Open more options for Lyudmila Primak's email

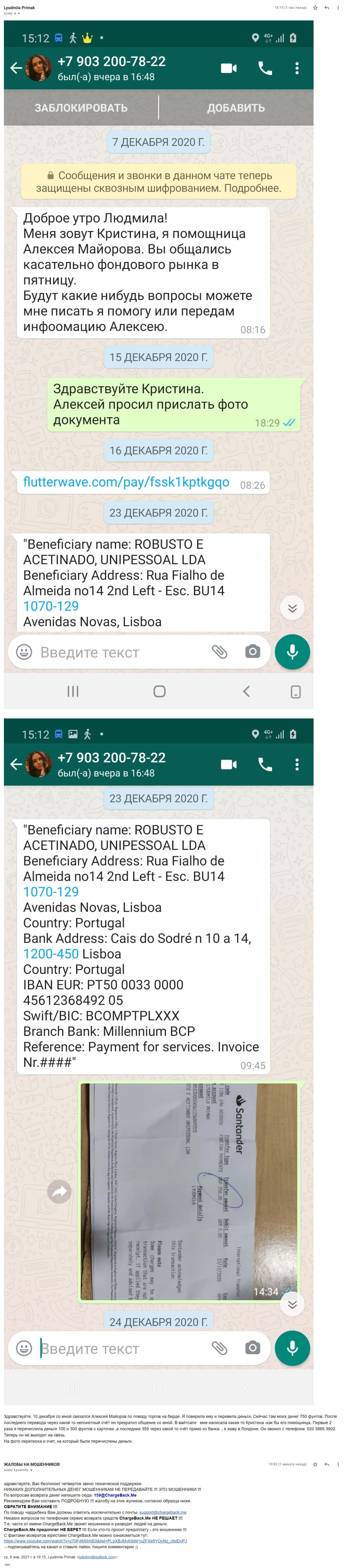coord(338,8)
